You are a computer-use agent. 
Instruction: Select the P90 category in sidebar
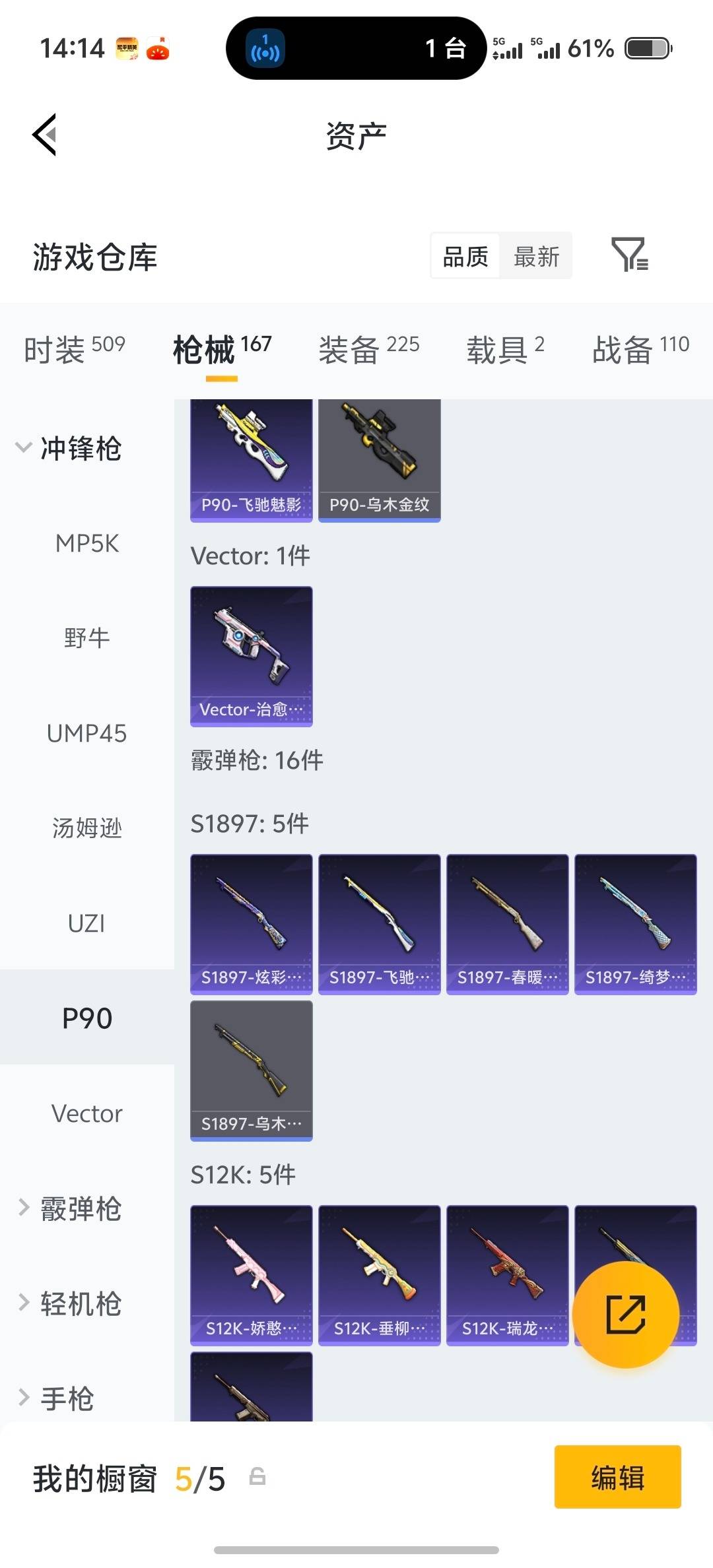pyautogui.click(x=87, y=1017)
